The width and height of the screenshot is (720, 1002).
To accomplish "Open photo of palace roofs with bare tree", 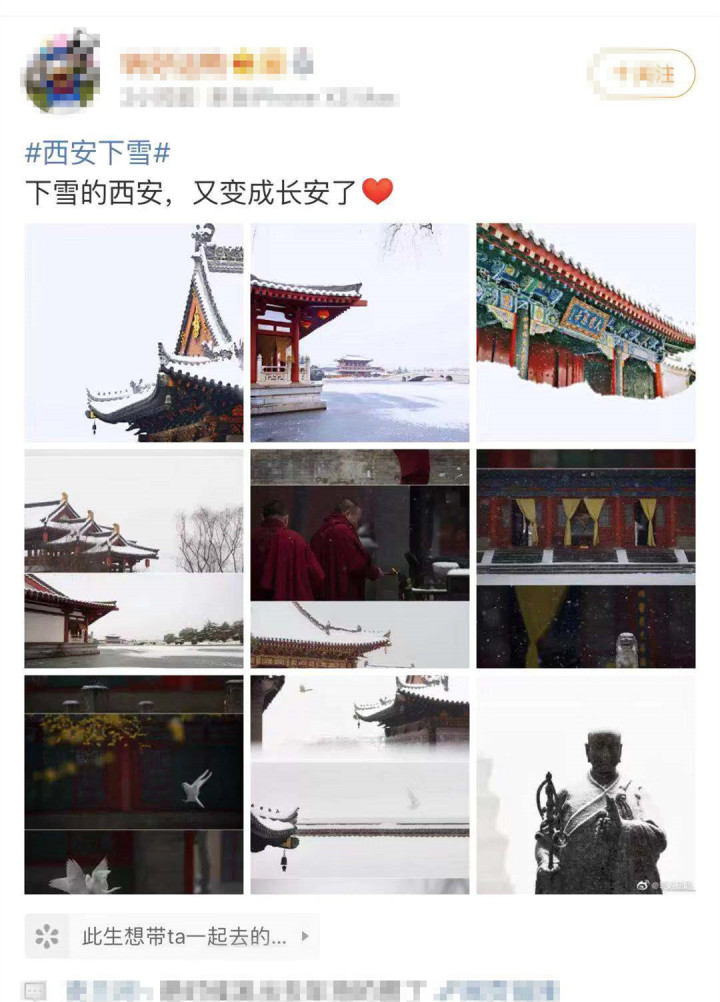I will click(134, 558).
